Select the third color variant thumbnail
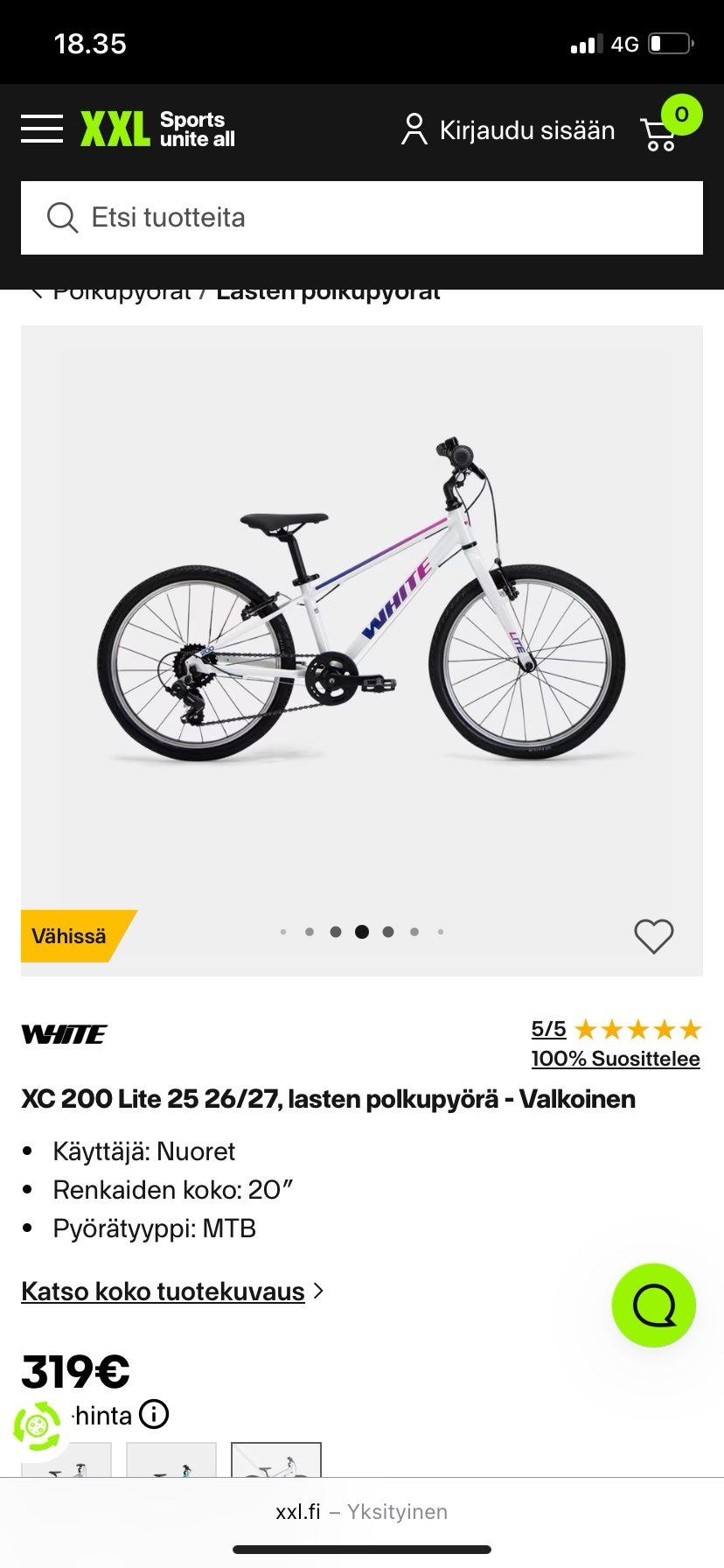The image size is (724, 1568). coord(276,1459)
